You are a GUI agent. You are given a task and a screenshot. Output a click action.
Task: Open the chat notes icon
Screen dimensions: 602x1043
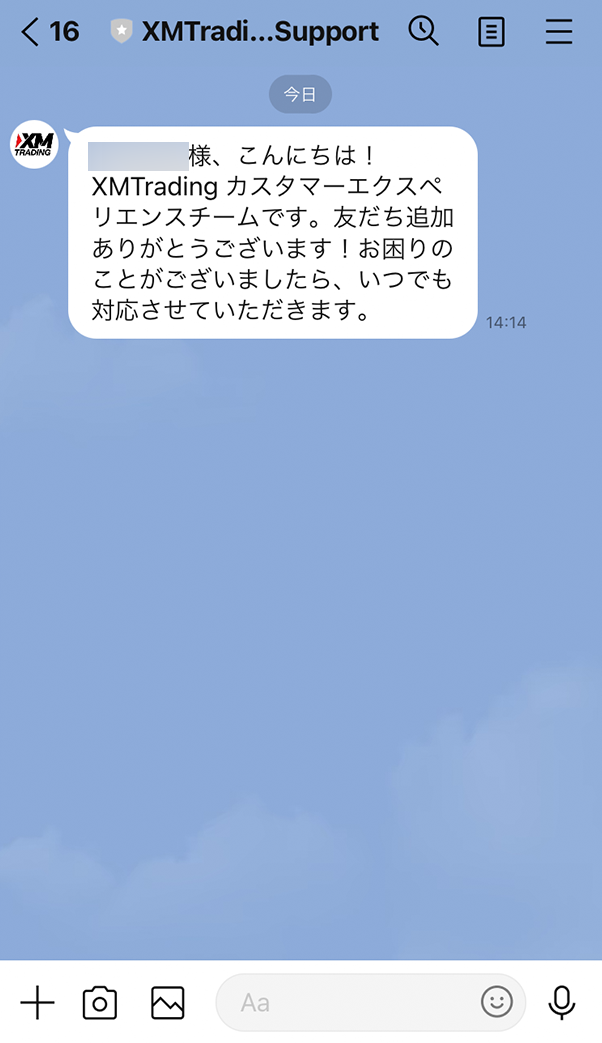coord(491,32)
